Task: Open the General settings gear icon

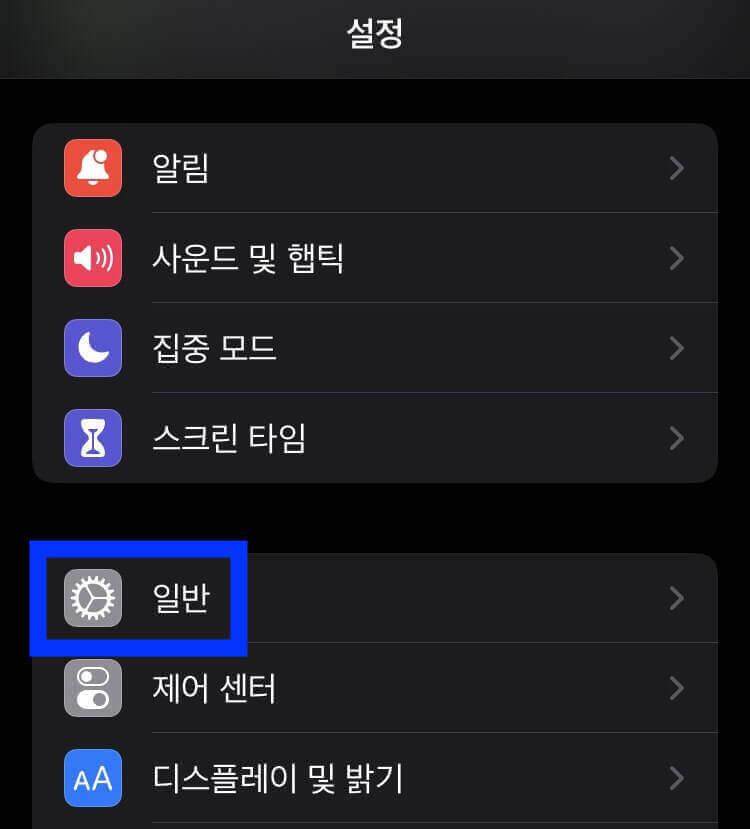Action: pos(93,598)
